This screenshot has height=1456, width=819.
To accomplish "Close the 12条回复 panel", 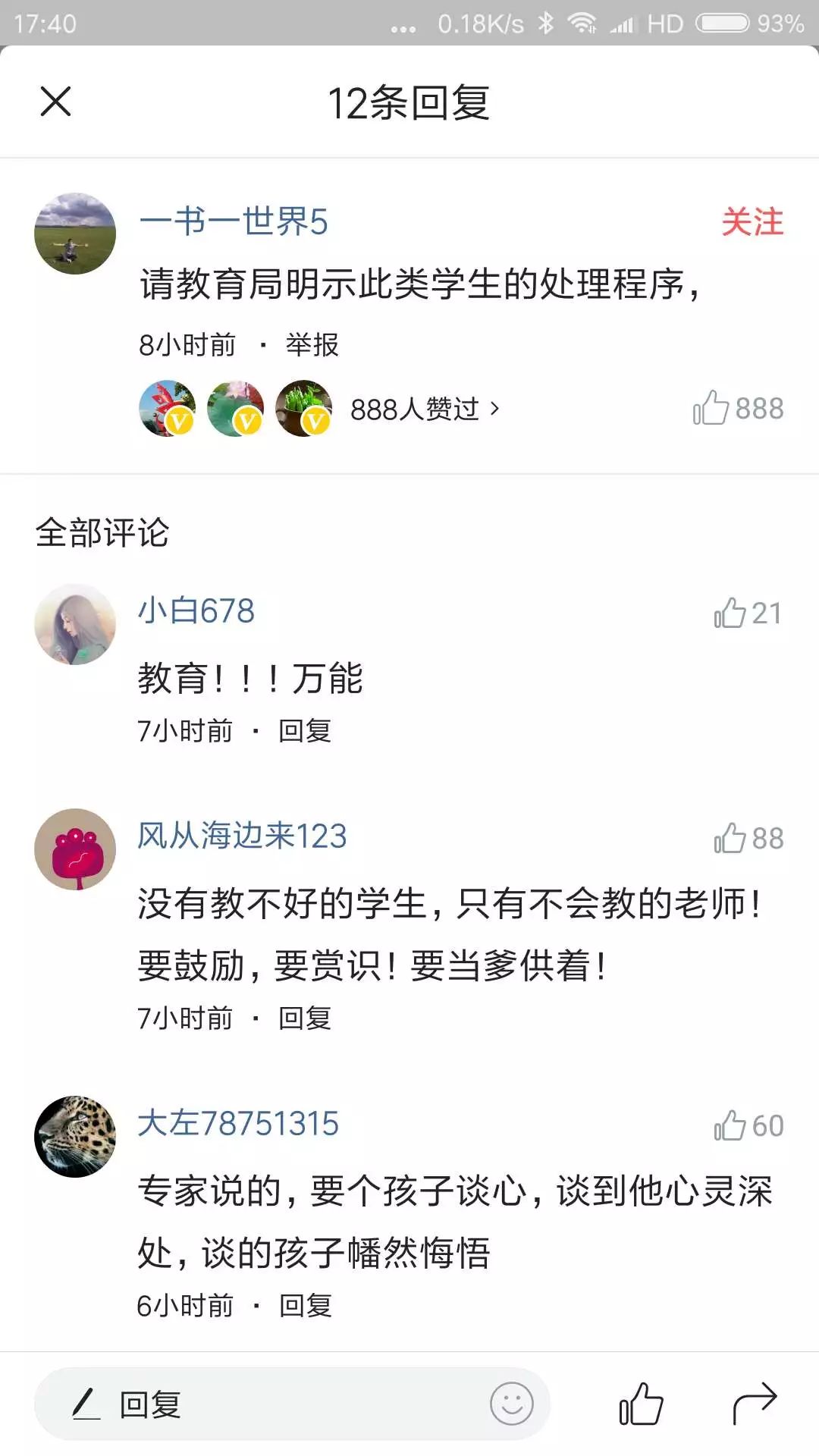I will [55, 101].
